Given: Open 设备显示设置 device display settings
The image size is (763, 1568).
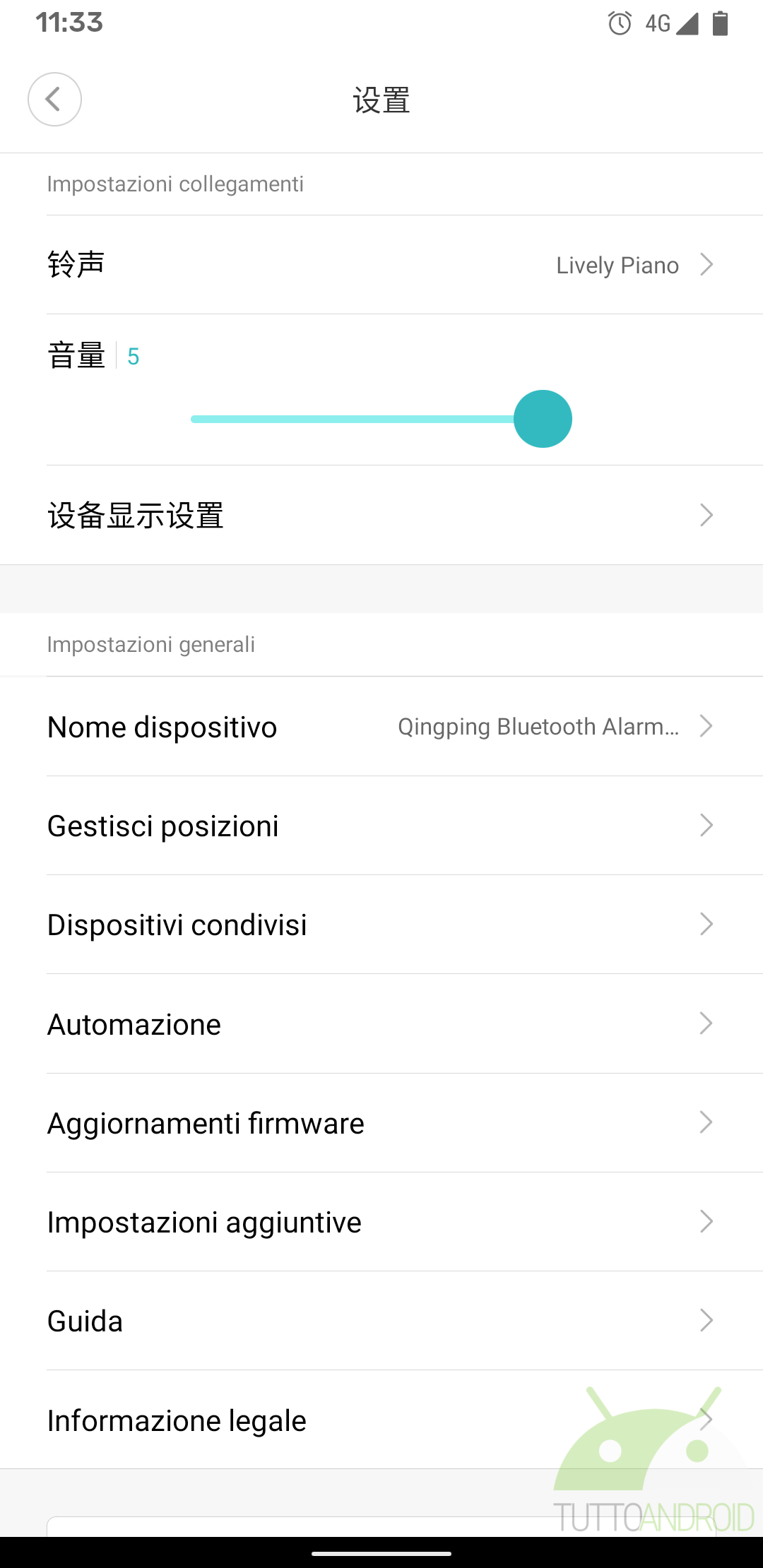Looking at the screenshot, I should 381,515.
